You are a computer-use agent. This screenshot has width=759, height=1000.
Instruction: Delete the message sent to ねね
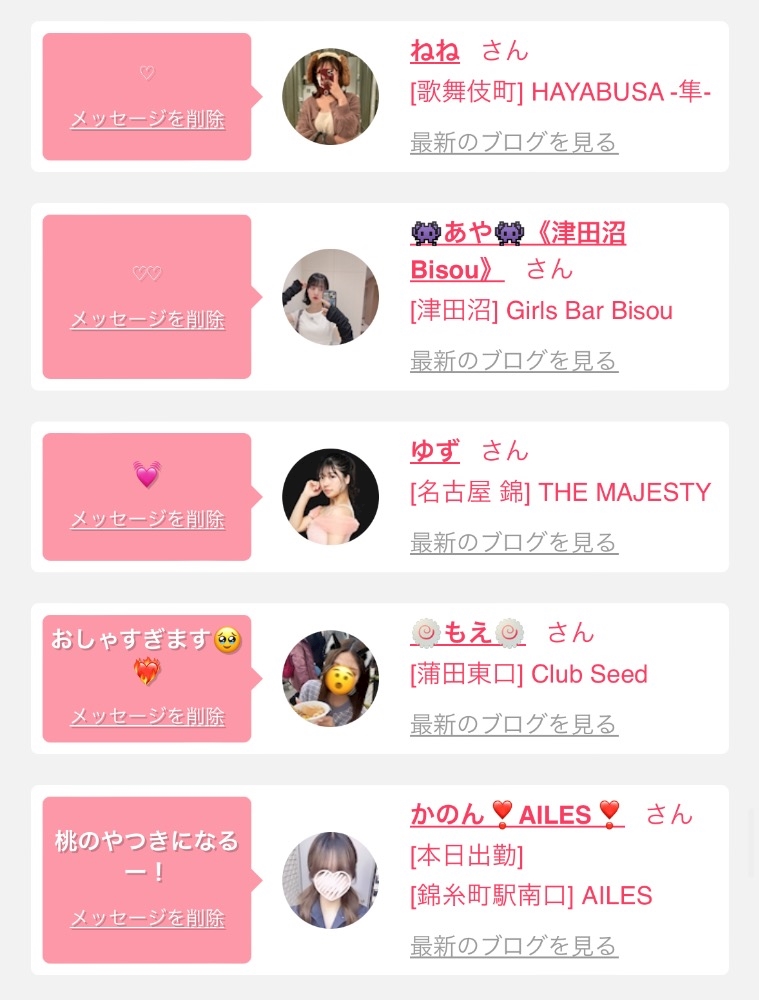click(x=147, y=119)
